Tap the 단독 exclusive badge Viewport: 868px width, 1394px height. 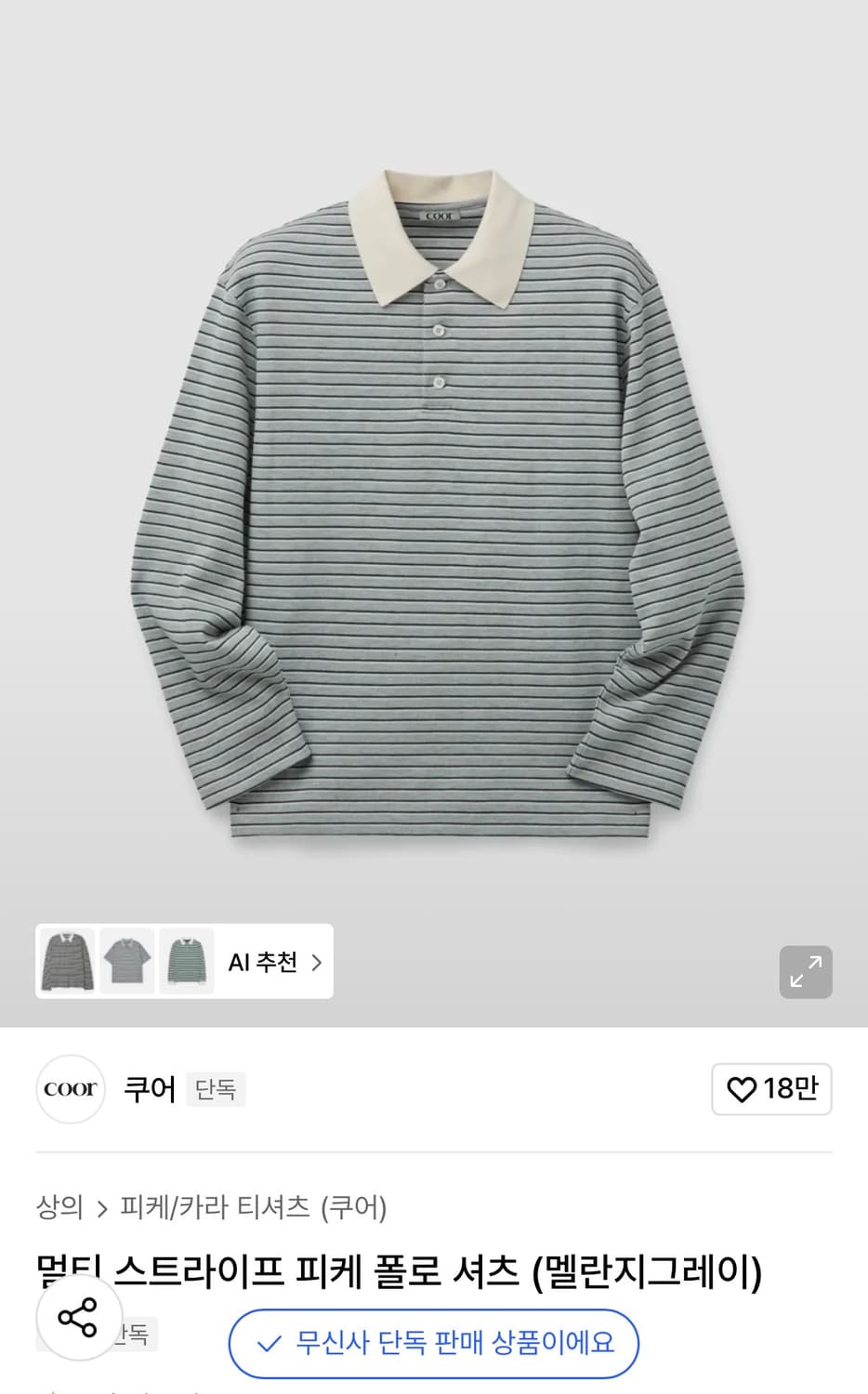coord(216,1089)
